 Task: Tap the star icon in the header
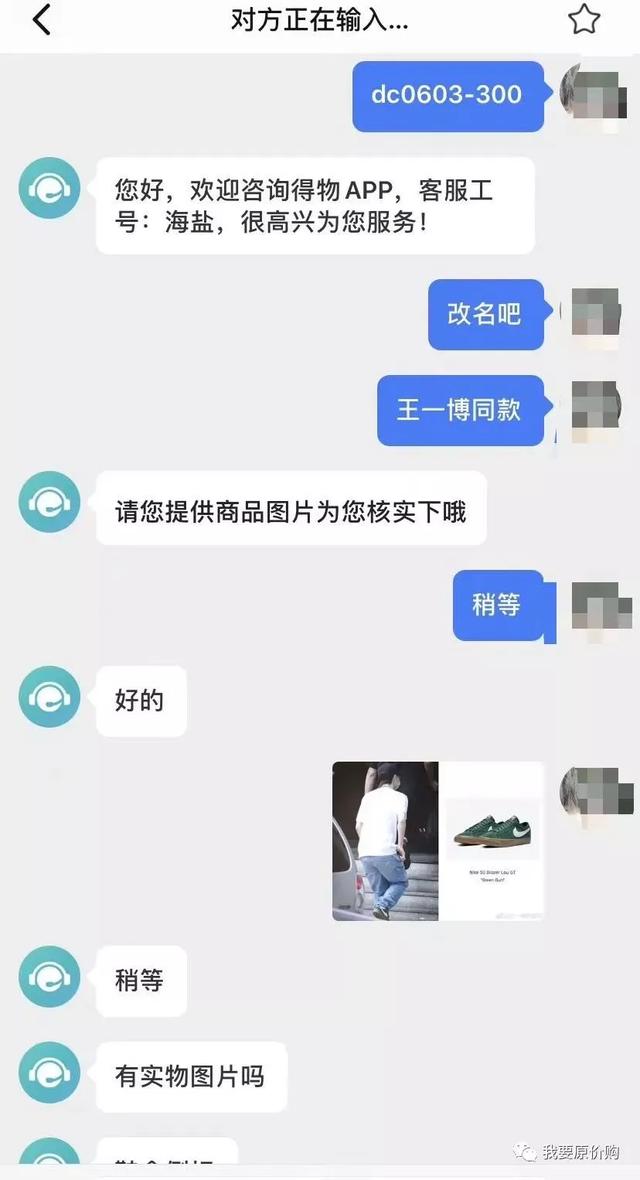[x=584, y=20]
